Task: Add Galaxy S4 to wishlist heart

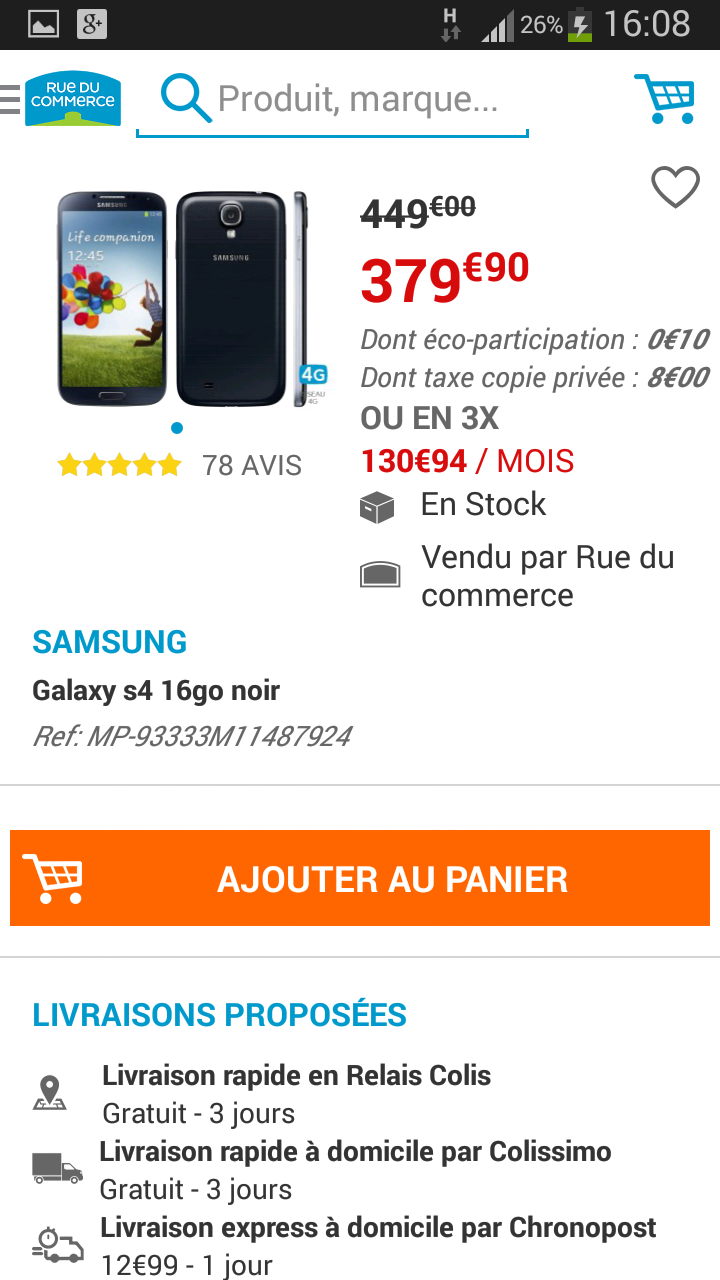Action: tap(675, 187)
